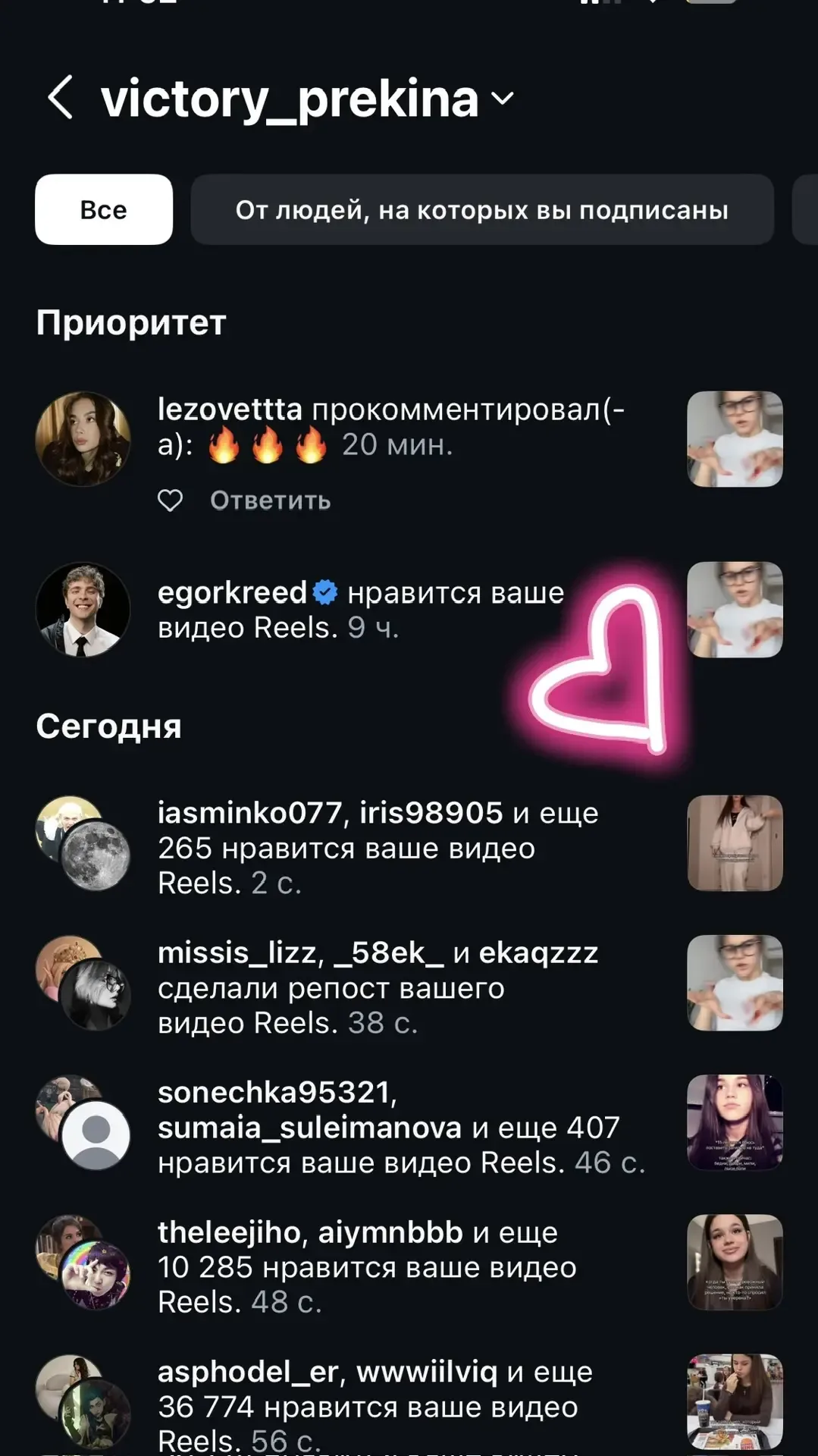Open the Reels thumbnail next to lezovettta's comment
This screenshot has width=818, height=1456.
(734, 439)
